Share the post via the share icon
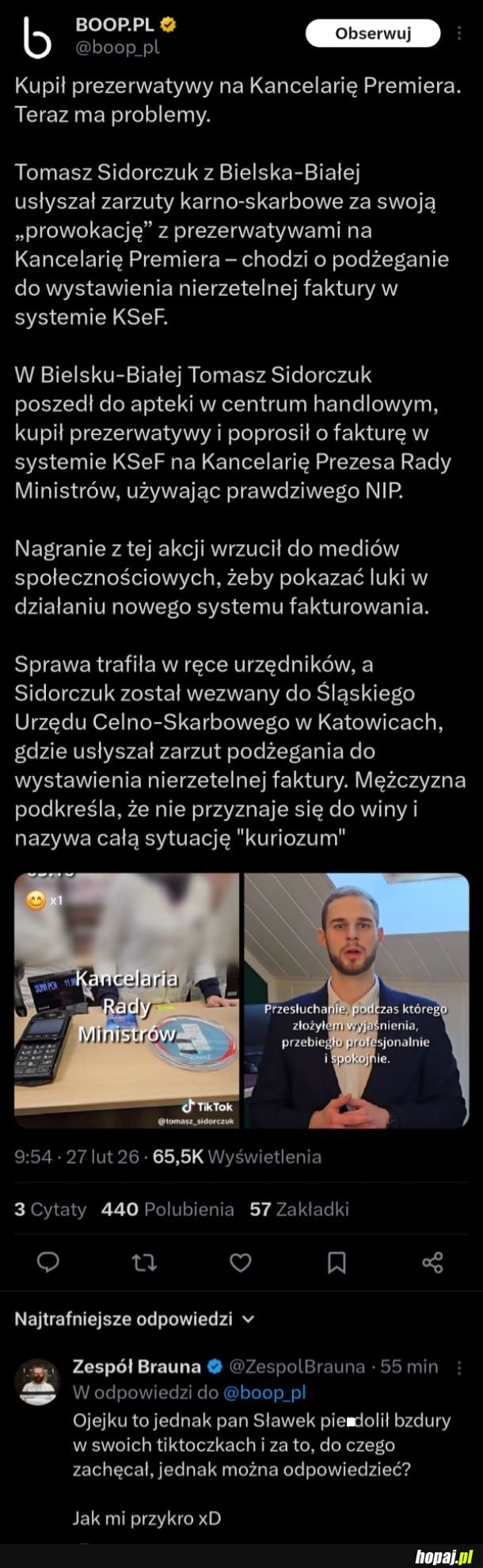483x1568 pixels. 432,1262
